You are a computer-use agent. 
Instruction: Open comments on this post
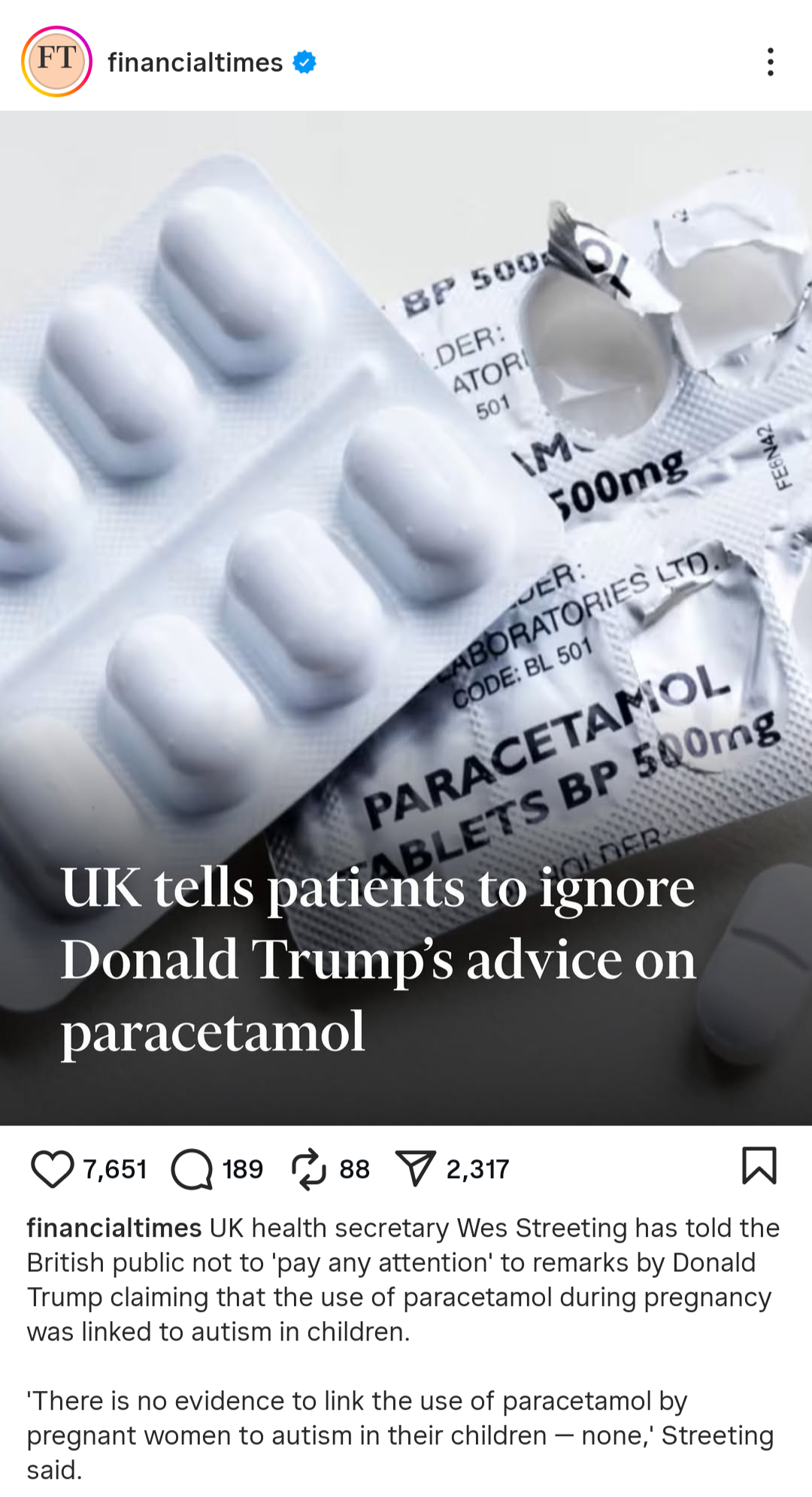(192, 1169)
